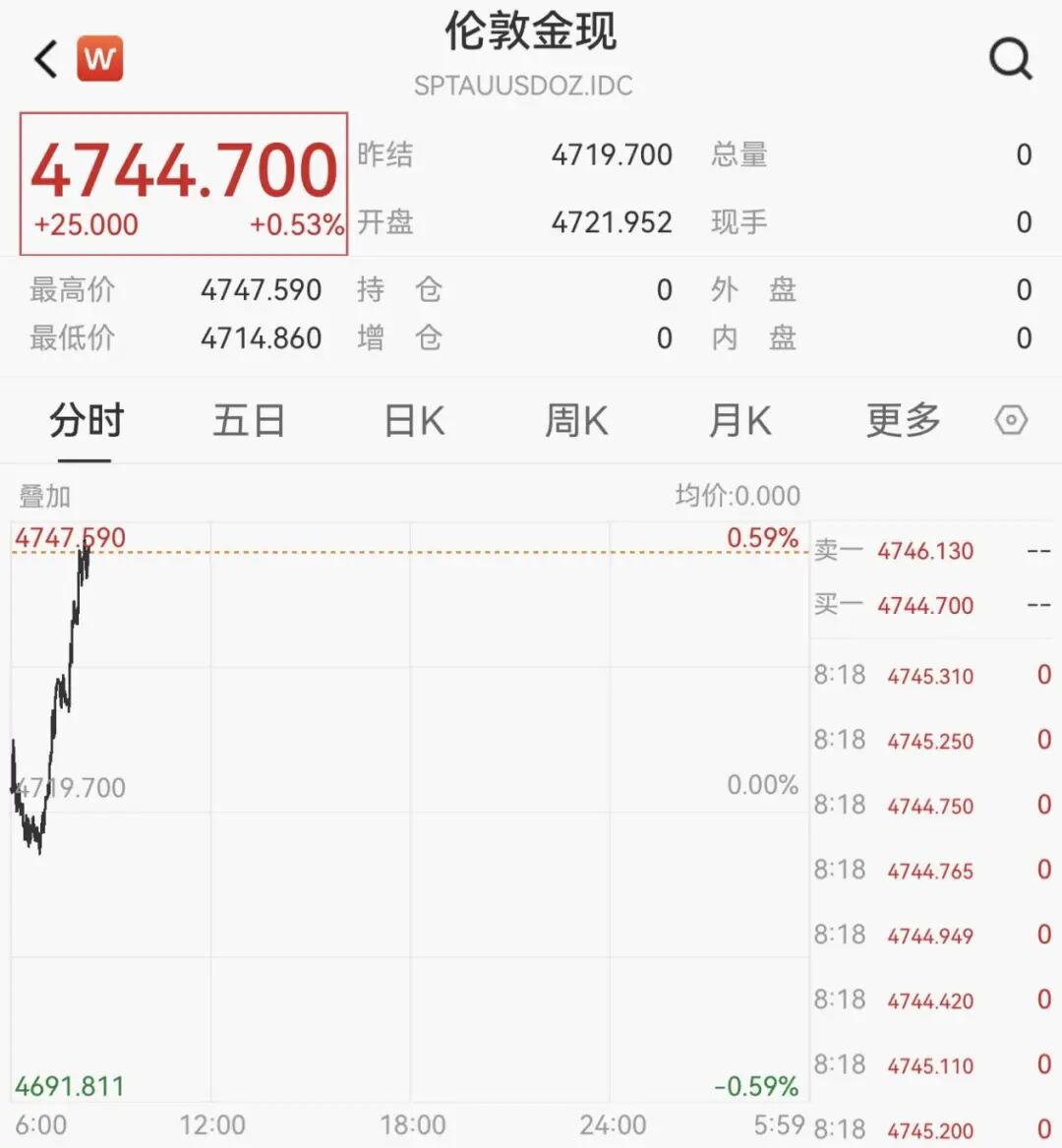Viewport: 1062px width, 1148px height.
Task: Click the back arrow icon
Action: 44,57
